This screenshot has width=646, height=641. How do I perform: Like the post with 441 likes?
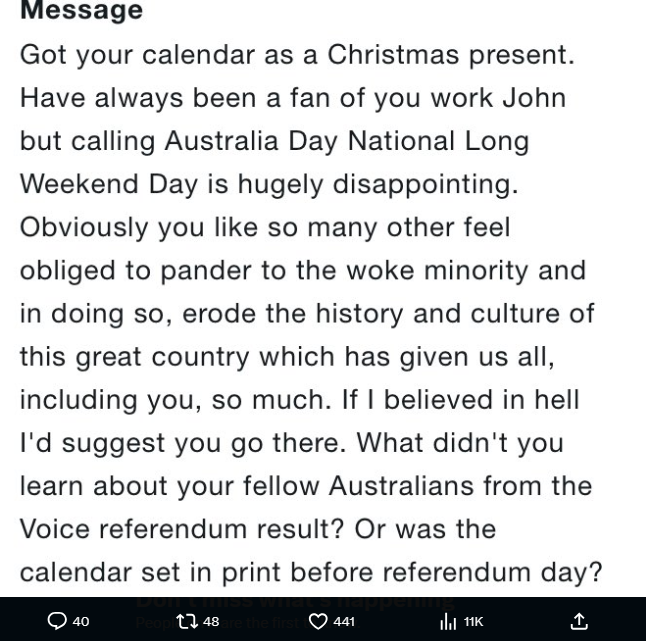click(x=319, y=621)
